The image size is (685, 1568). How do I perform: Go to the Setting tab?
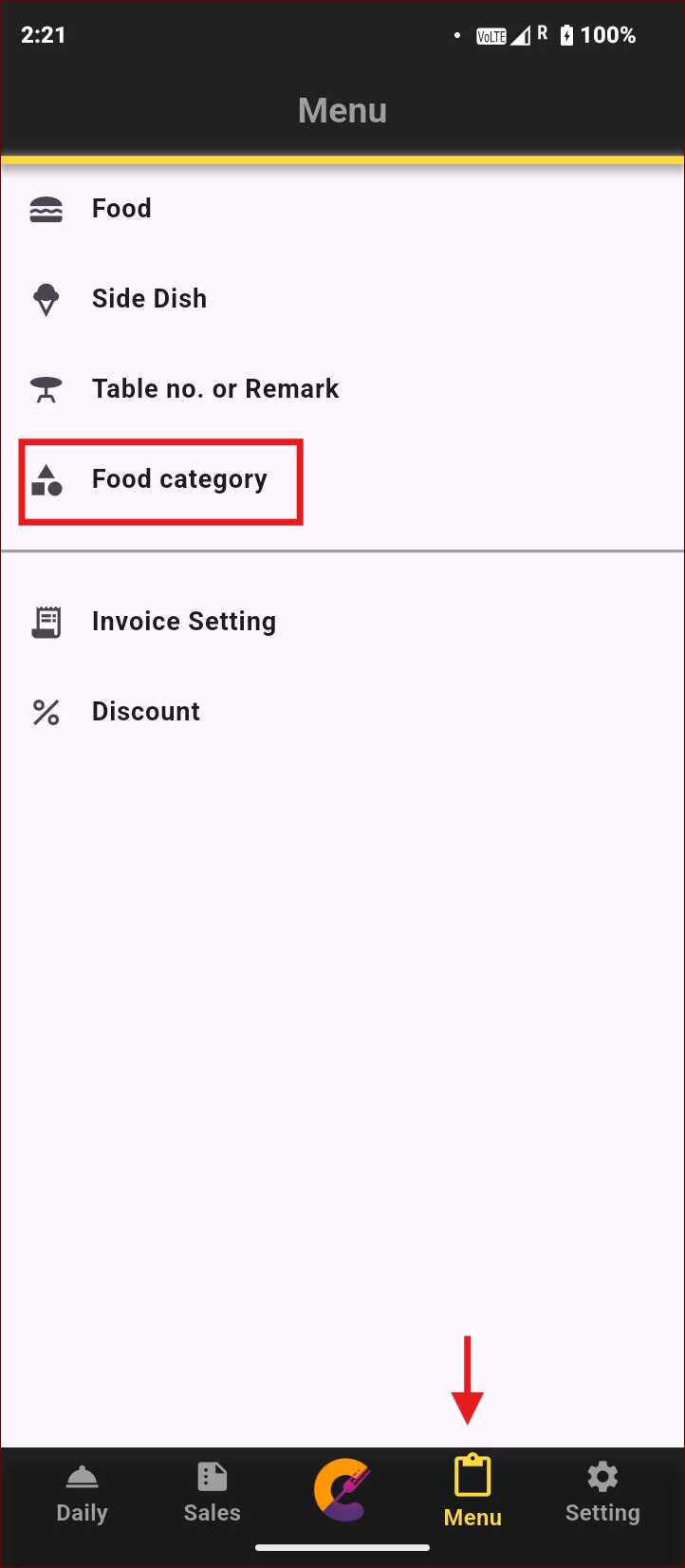coord(602,1494)
